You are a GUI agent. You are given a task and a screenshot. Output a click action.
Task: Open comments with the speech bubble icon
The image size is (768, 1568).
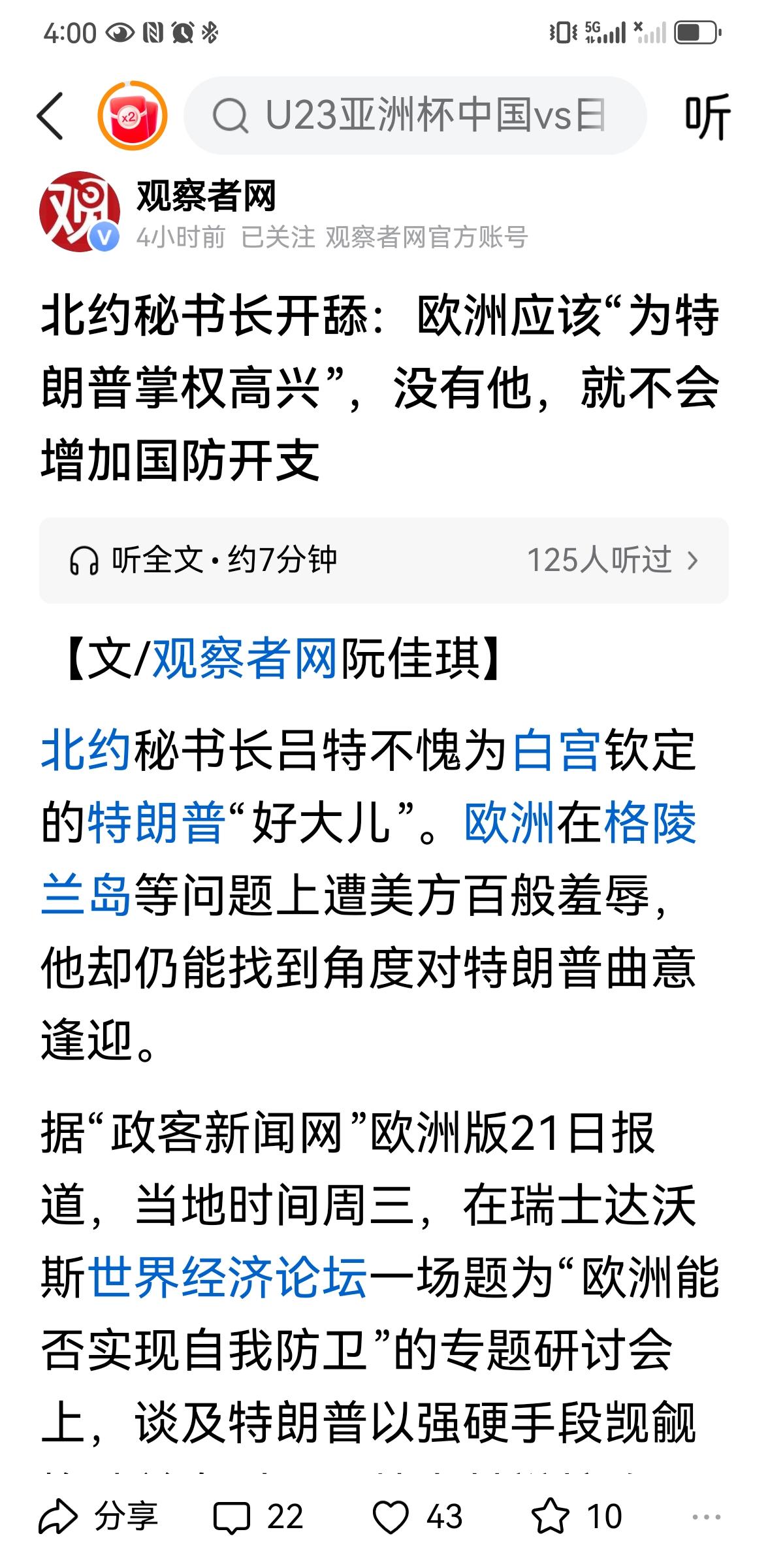pos(232,1516)
